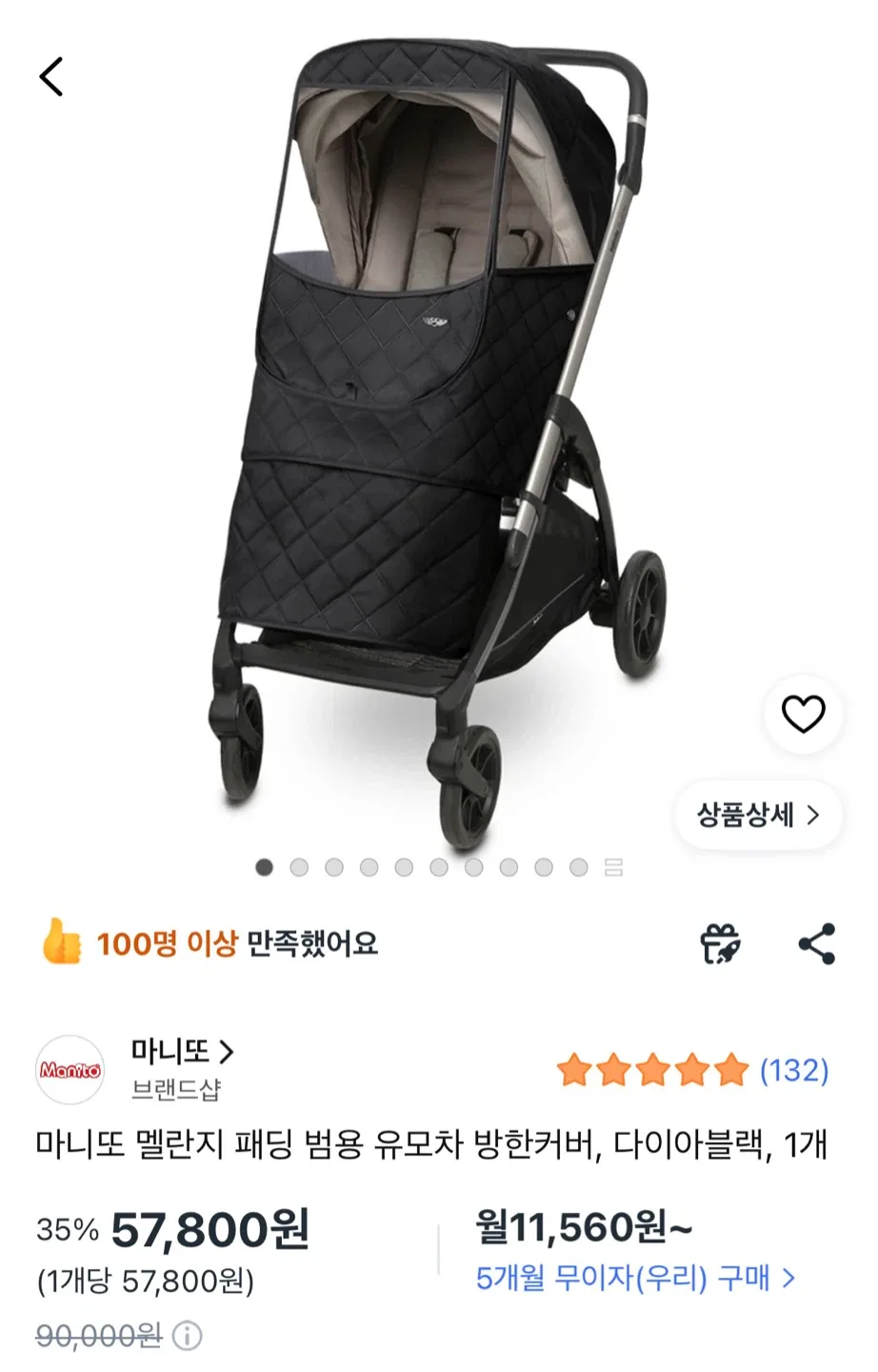
Task: Tap the gift promotion icon
Action: [721, 943]
